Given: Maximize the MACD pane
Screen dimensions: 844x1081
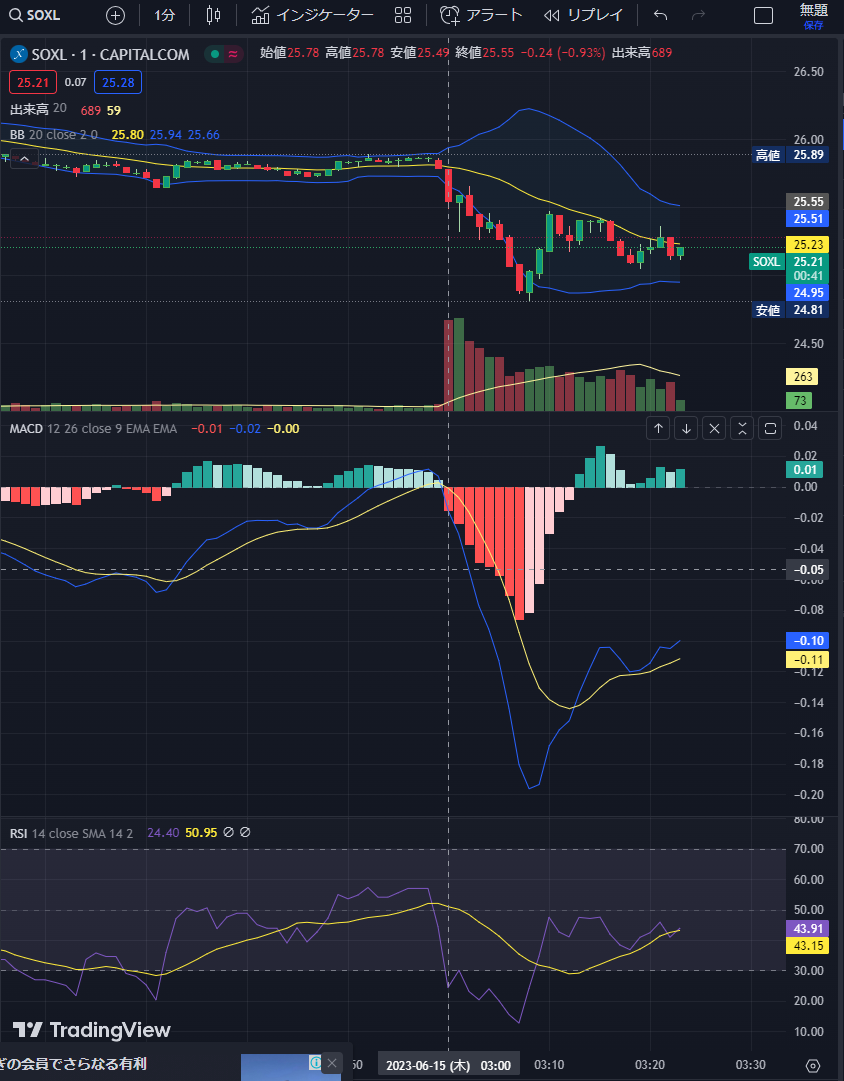Looking at the screenshot, I should (x=770, y=429).
